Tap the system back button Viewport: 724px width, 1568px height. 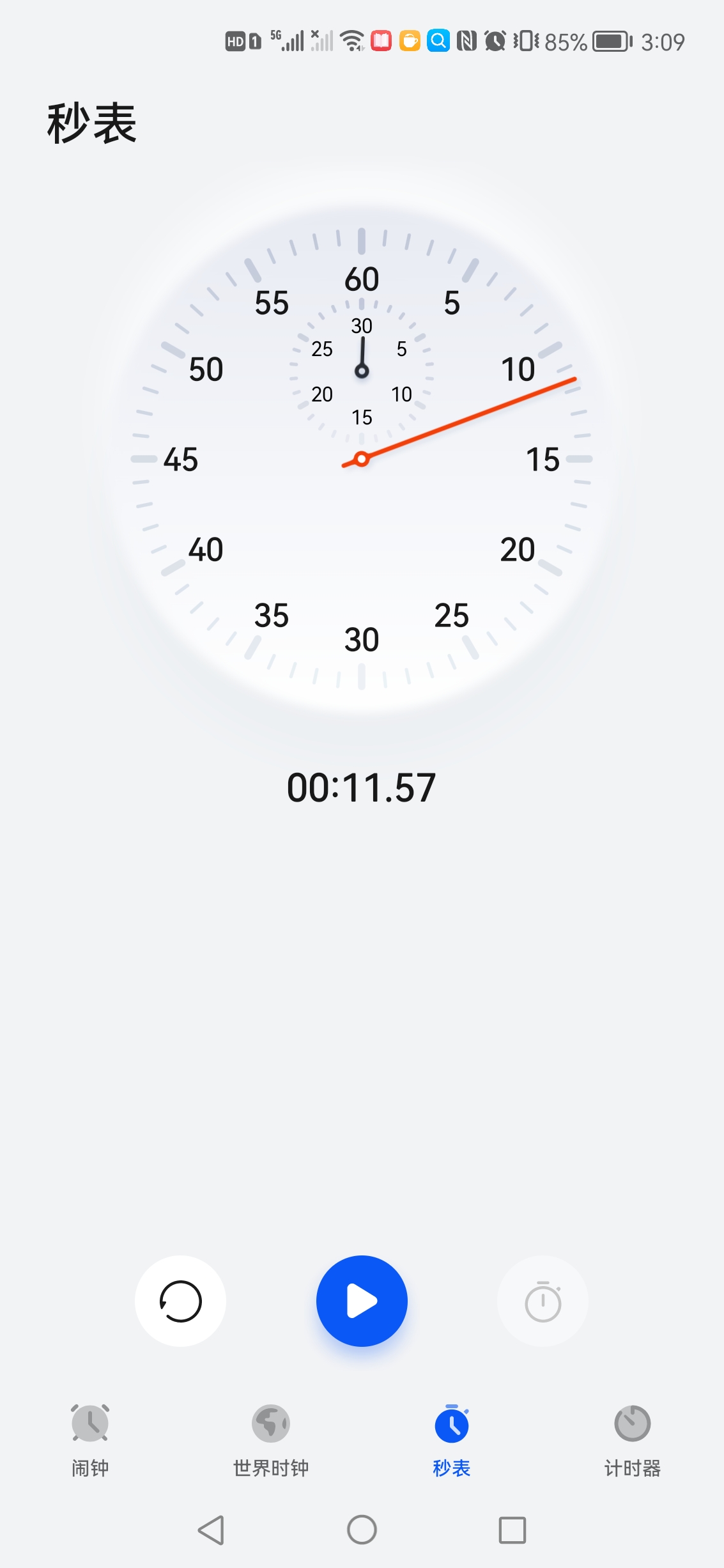211,1530
